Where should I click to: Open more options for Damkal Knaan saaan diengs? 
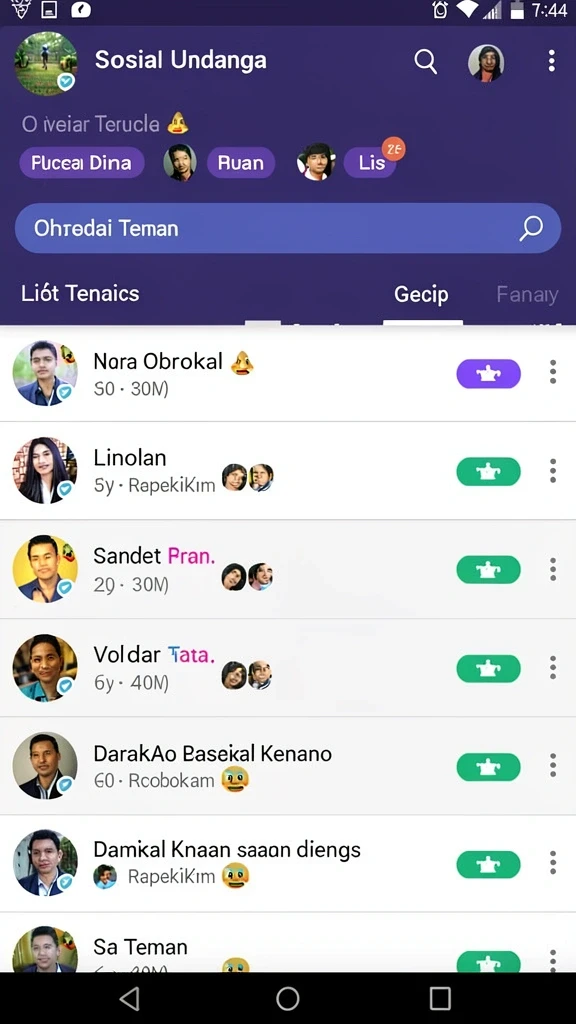[552, 863]
